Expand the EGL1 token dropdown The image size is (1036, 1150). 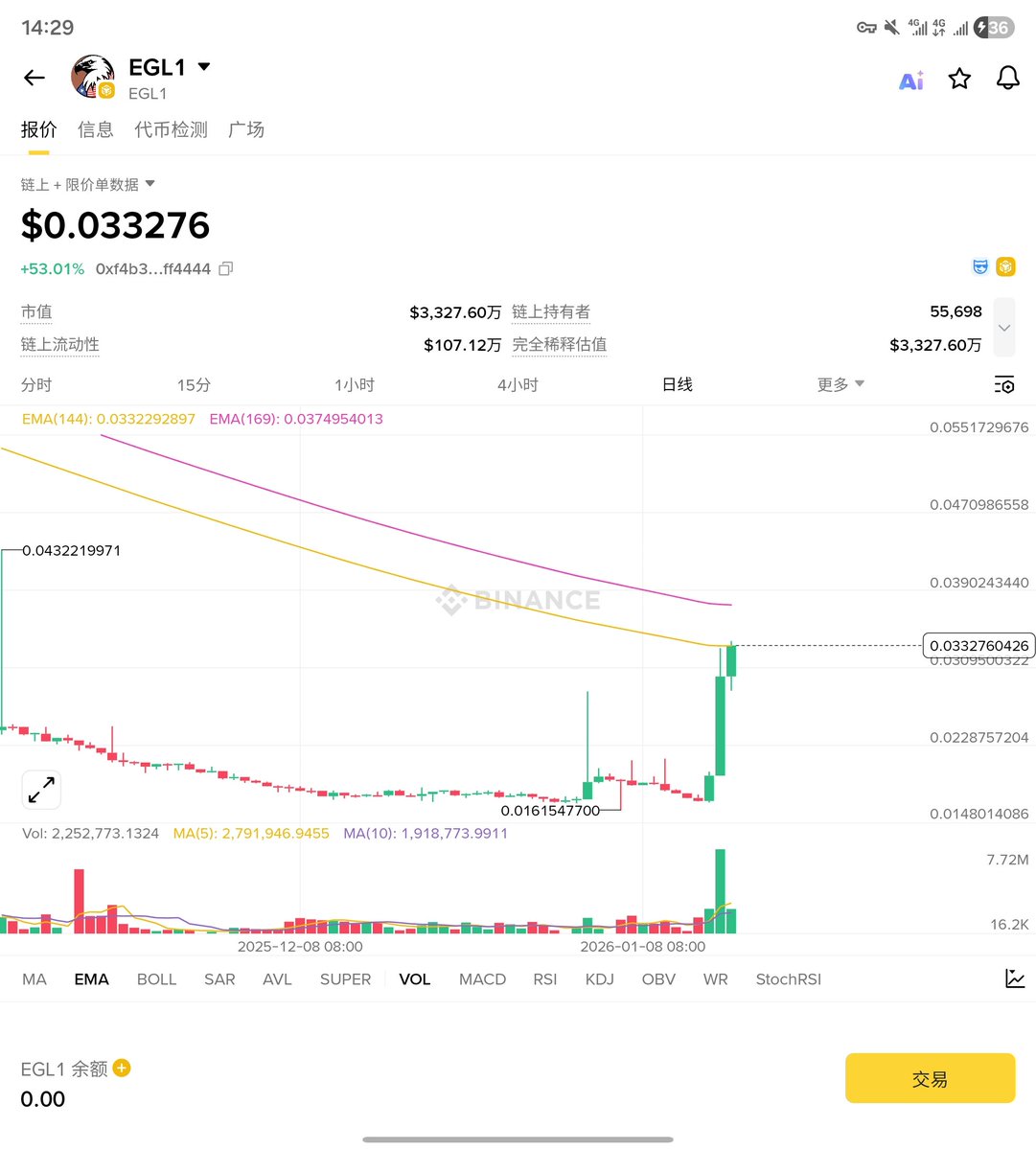coord(204,67)
